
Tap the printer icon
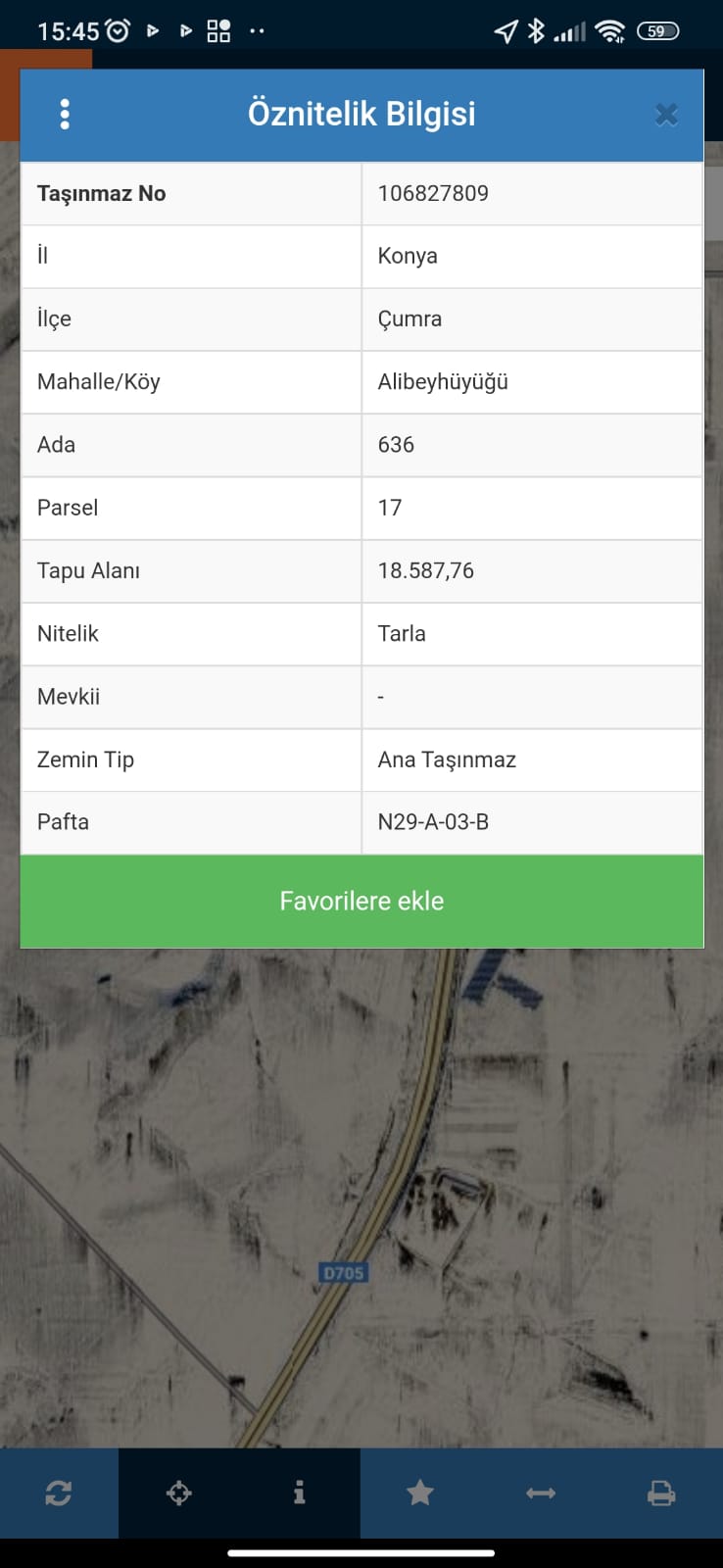661,1494
